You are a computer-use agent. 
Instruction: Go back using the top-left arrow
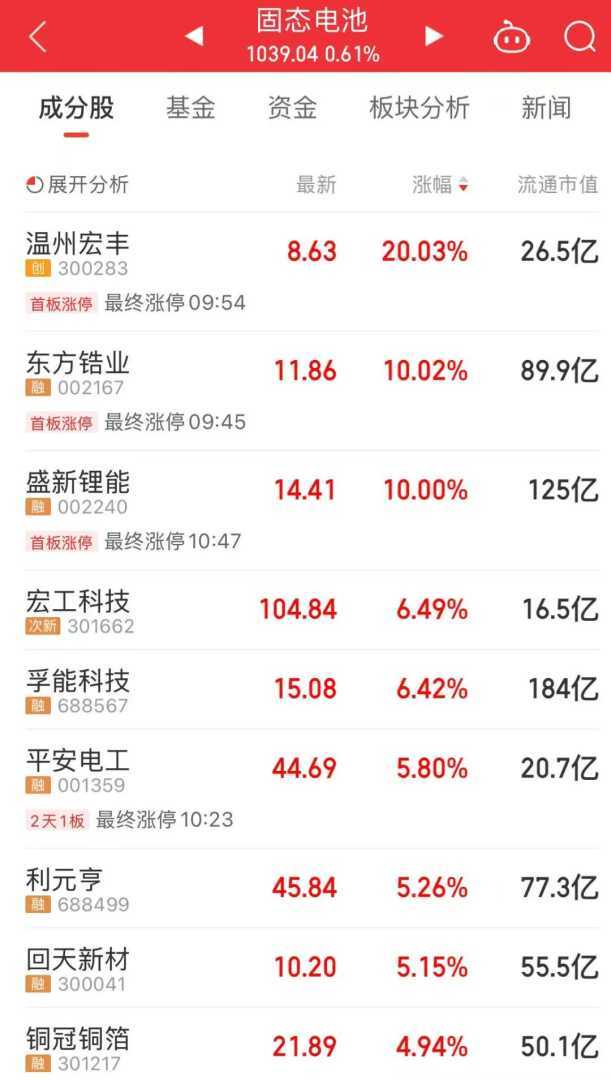[38, 37]
